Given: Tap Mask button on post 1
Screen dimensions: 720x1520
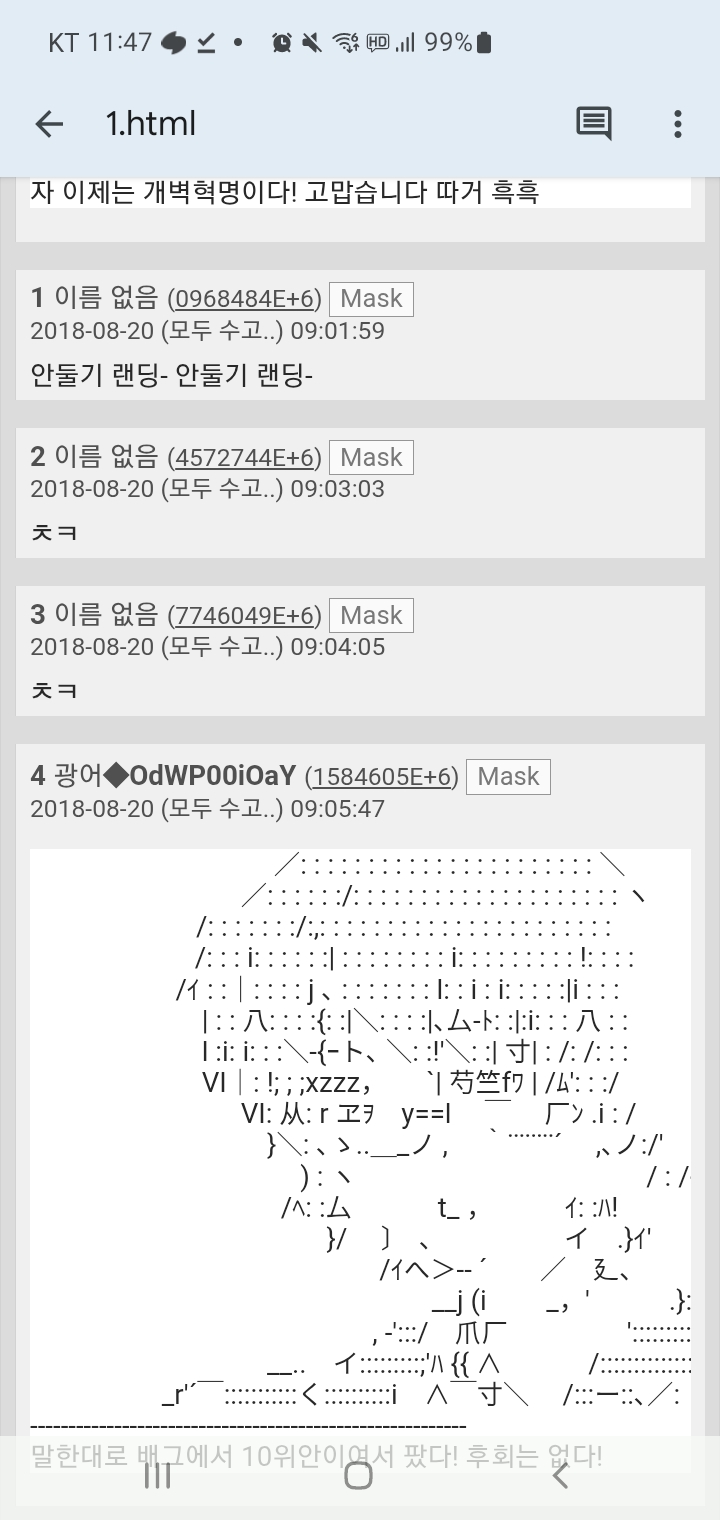Looking at the screenshot, I should click(371, 299).
